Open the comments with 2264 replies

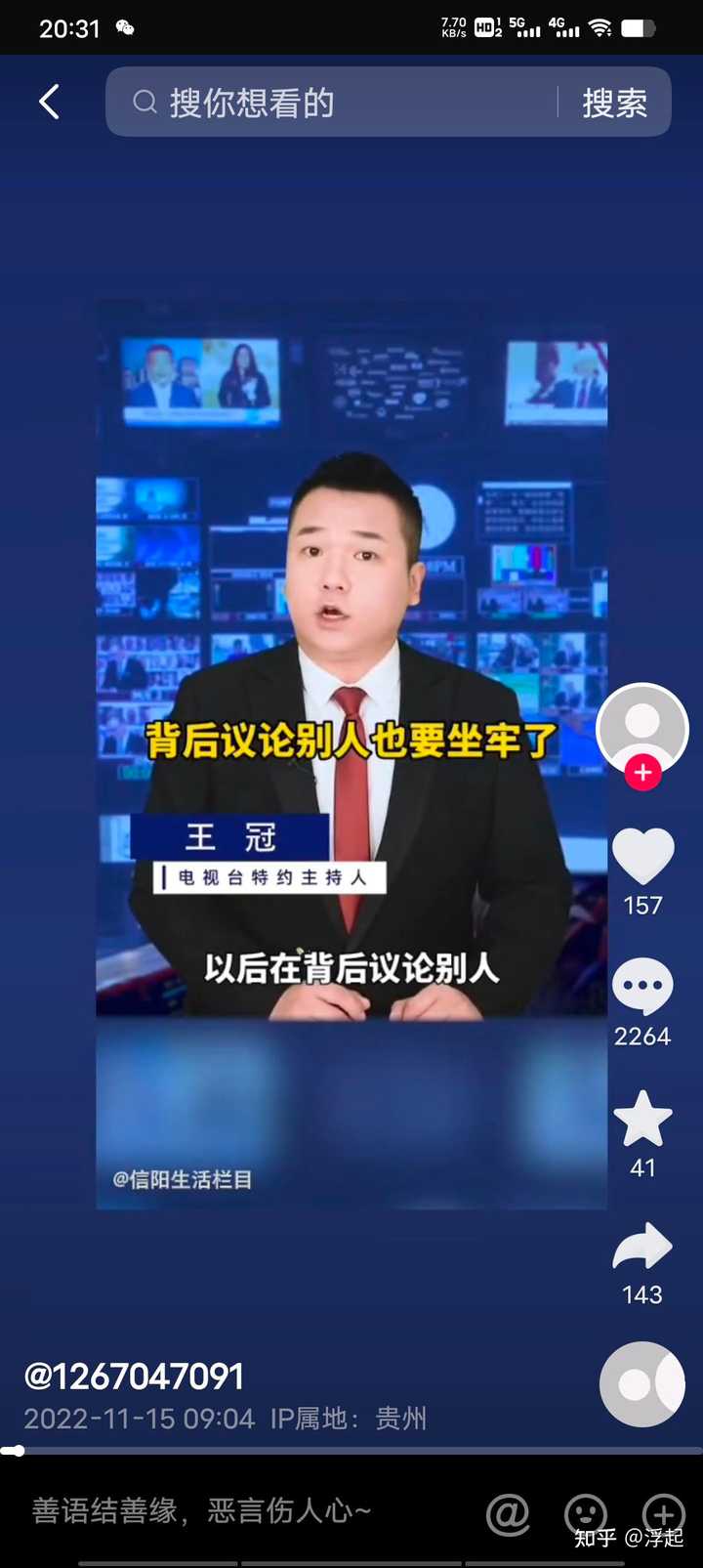[x=642, y=987]
